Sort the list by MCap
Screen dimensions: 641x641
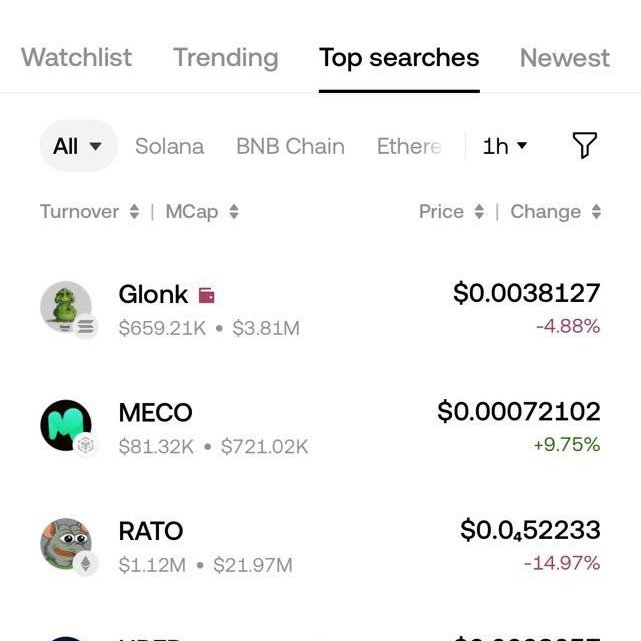[x=202, y=212]
